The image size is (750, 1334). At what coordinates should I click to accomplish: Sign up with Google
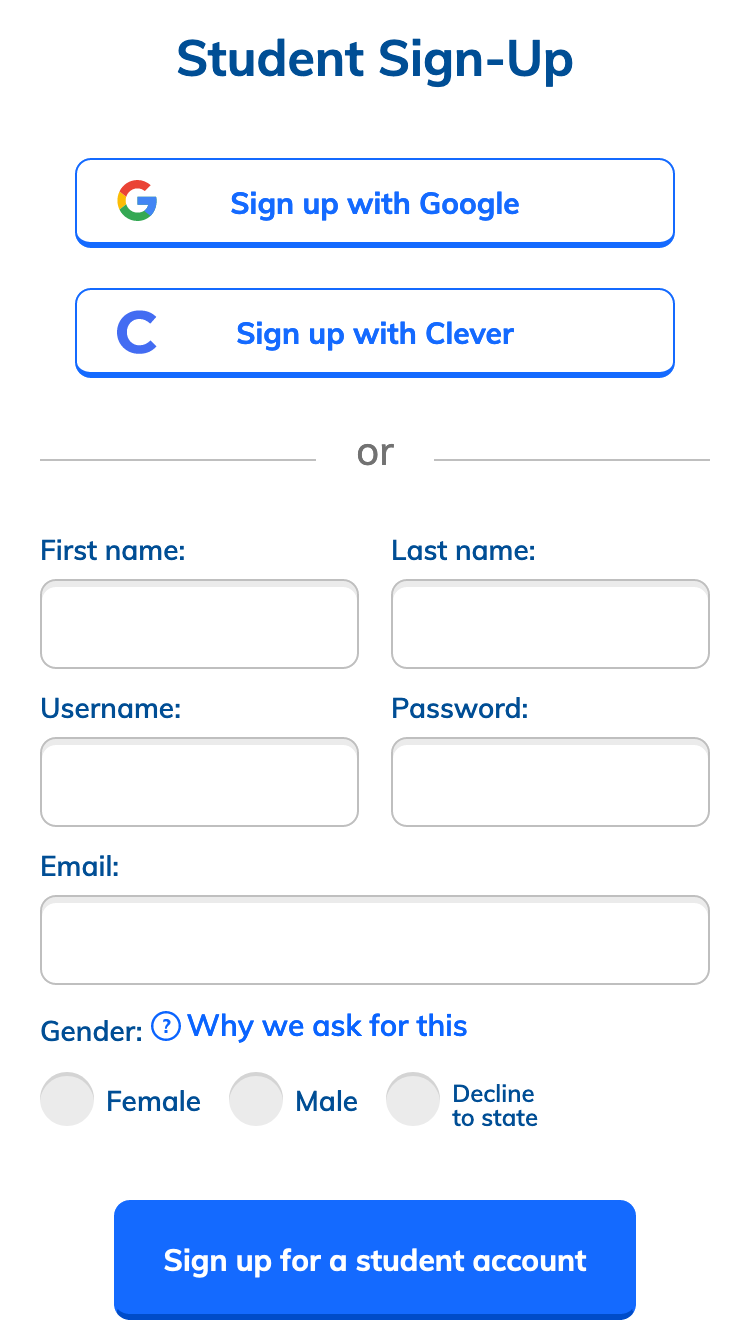click(x=375, y=203)
